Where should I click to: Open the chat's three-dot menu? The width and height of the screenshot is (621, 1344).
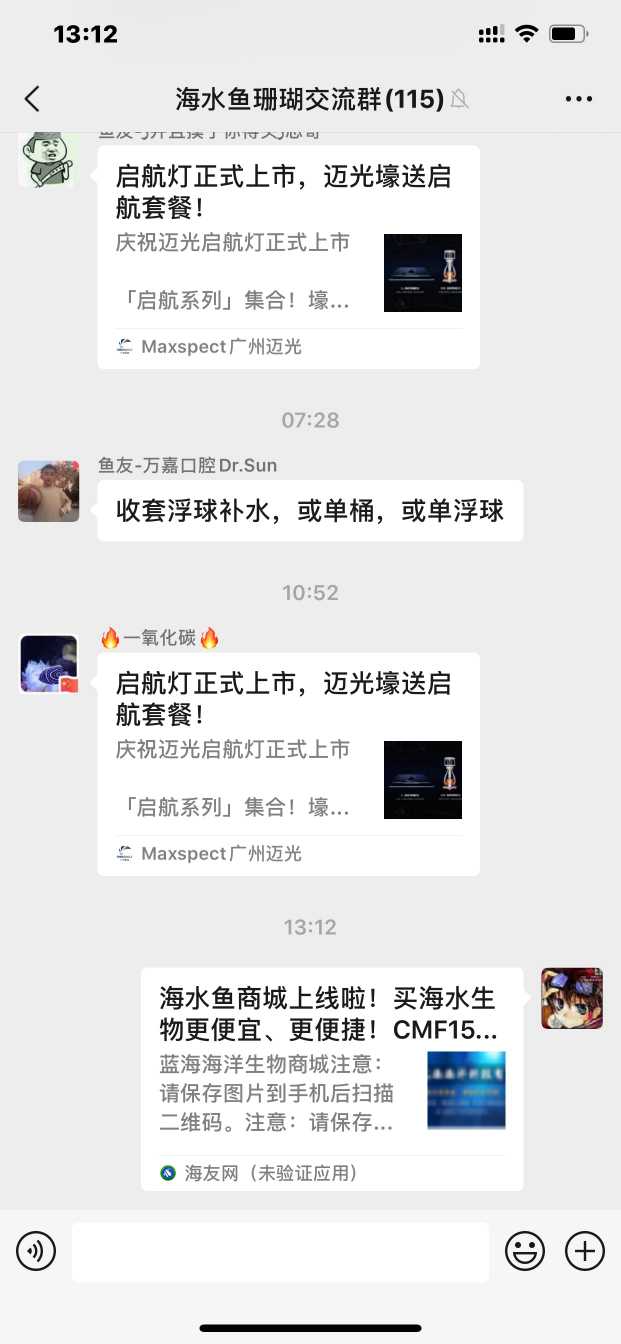coord(579,98)
